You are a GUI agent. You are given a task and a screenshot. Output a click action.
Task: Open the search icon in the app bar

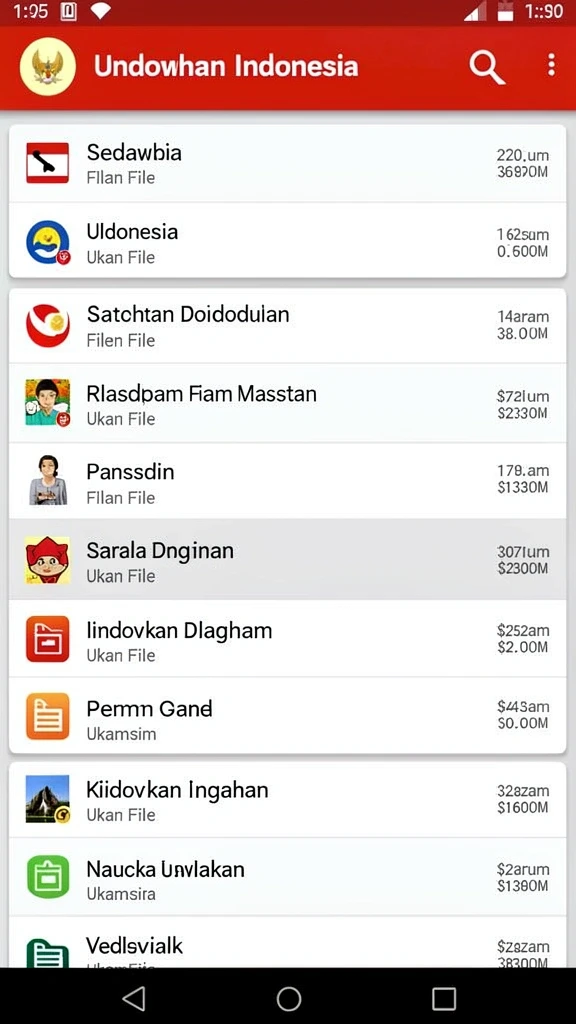487,67
